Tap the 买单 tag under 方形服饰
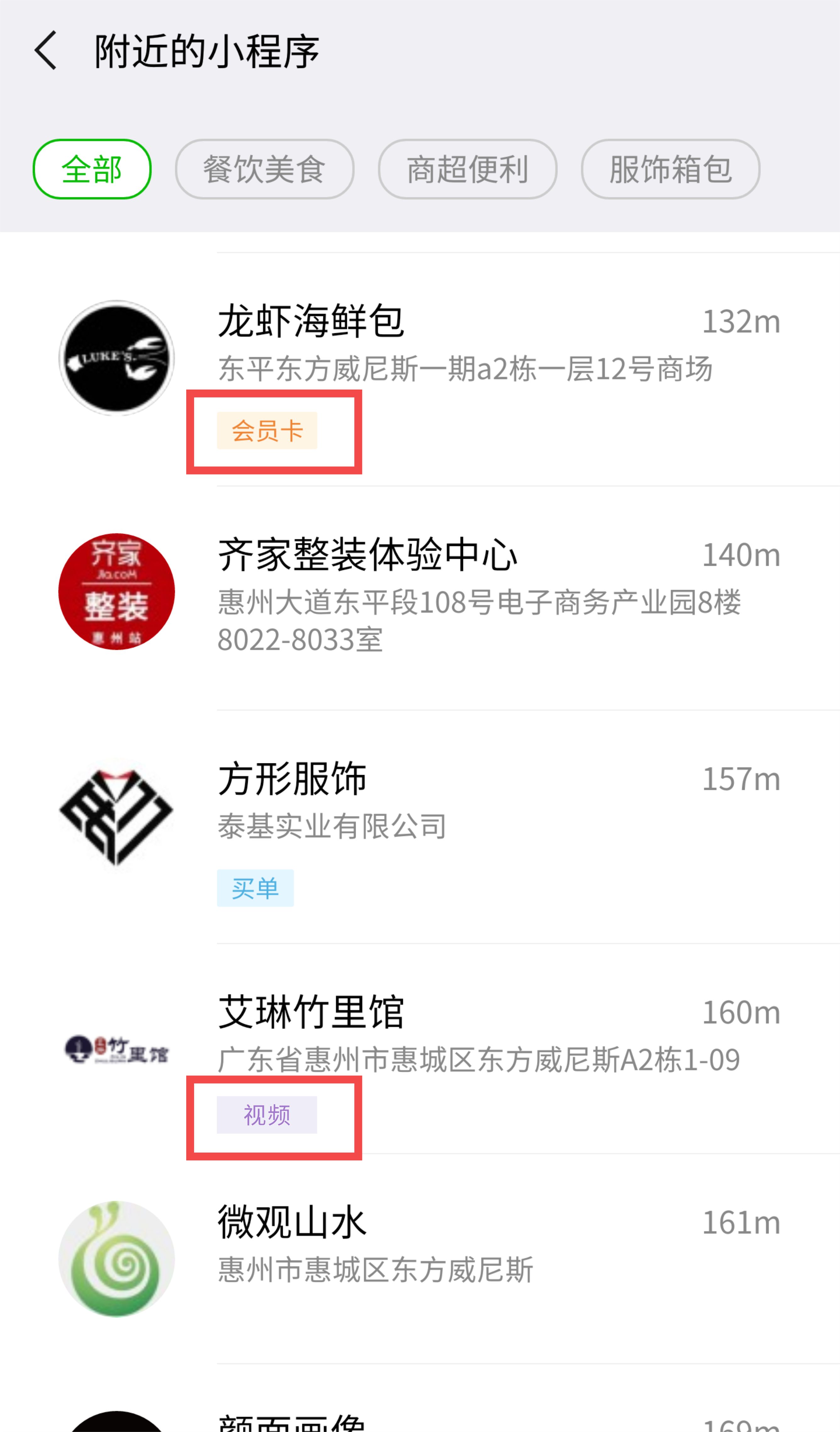This screenshot has width=840, height=1432. coord(255,888)
